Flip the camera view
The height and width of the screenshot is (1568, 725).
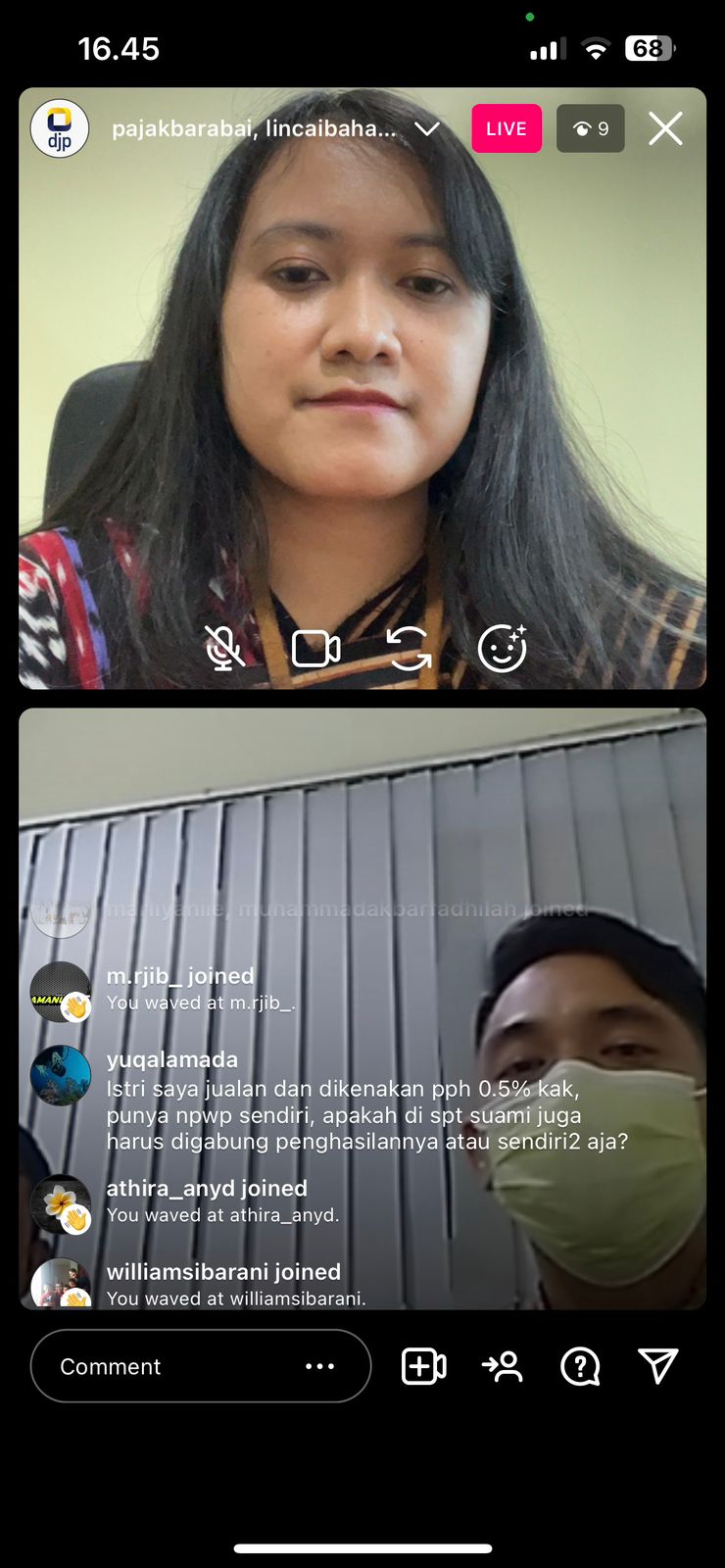409,649
